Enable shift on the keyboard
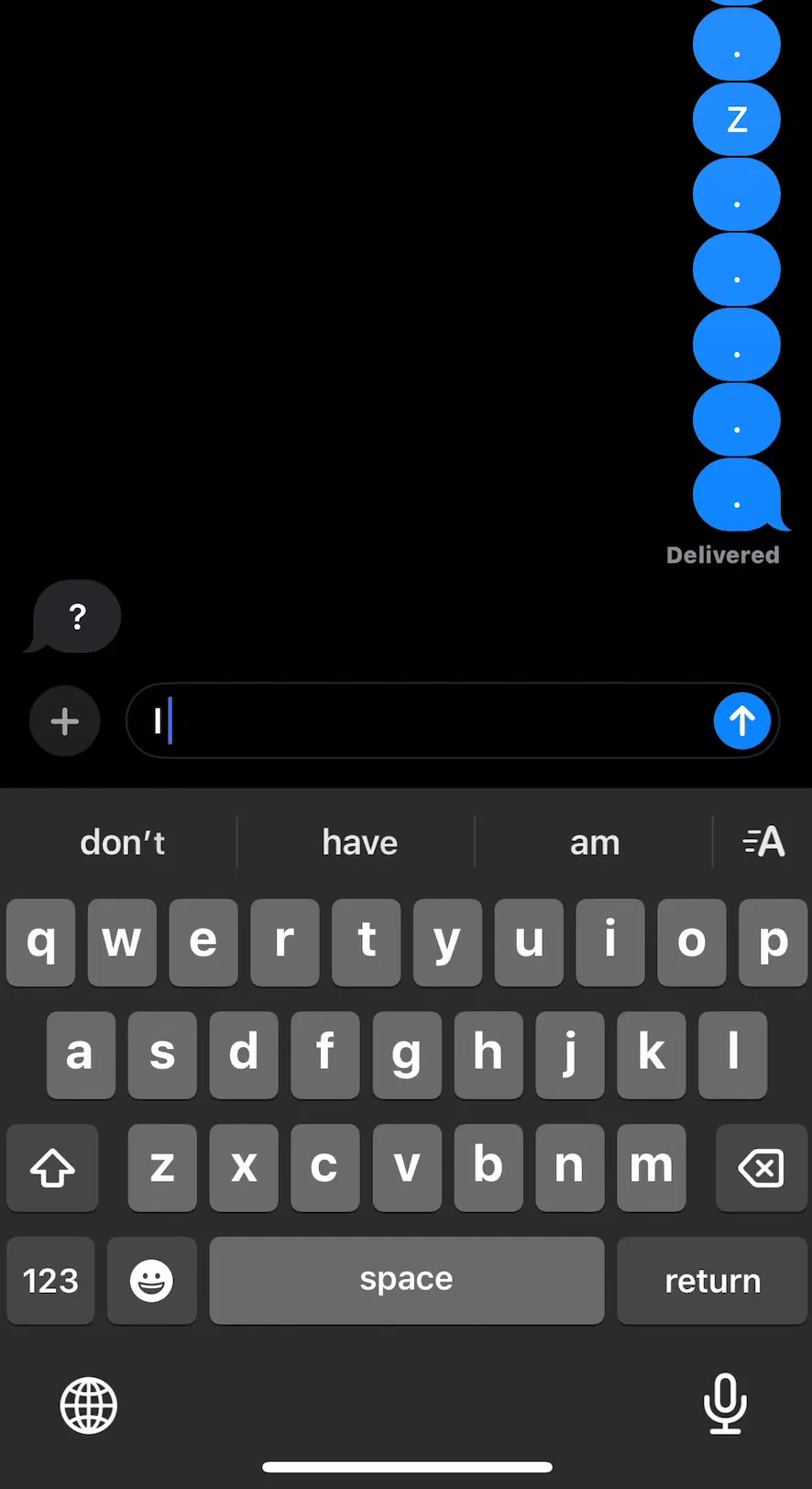812x1489 pixels. pyautogui.click(x=52, y=1168)
